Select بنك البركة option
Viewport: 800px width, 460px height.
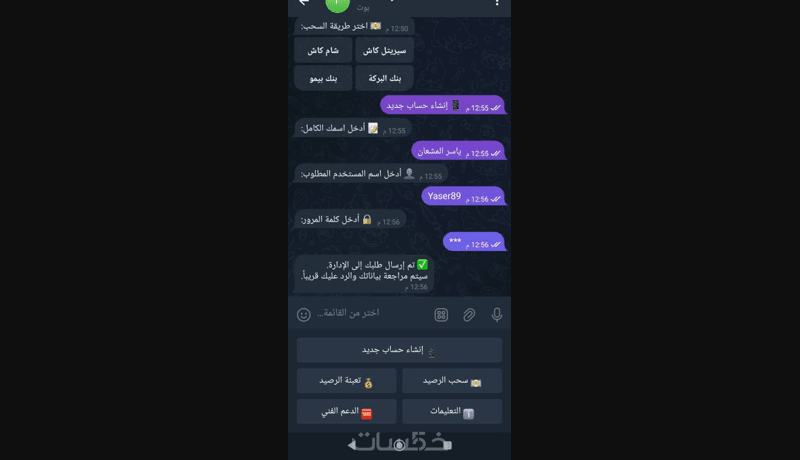point(384,78)
